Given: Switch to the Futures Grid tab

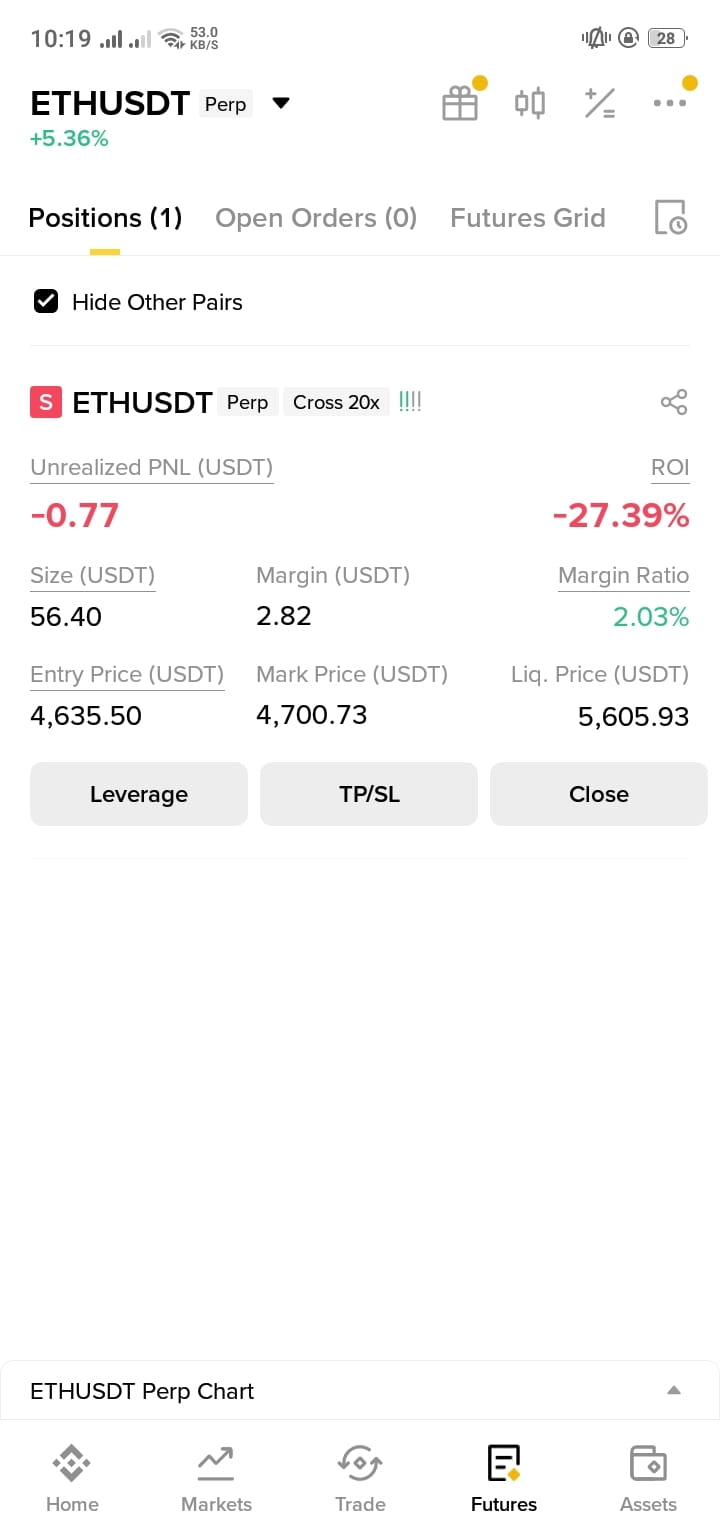Looking at the screenshot, I should 528,218.
